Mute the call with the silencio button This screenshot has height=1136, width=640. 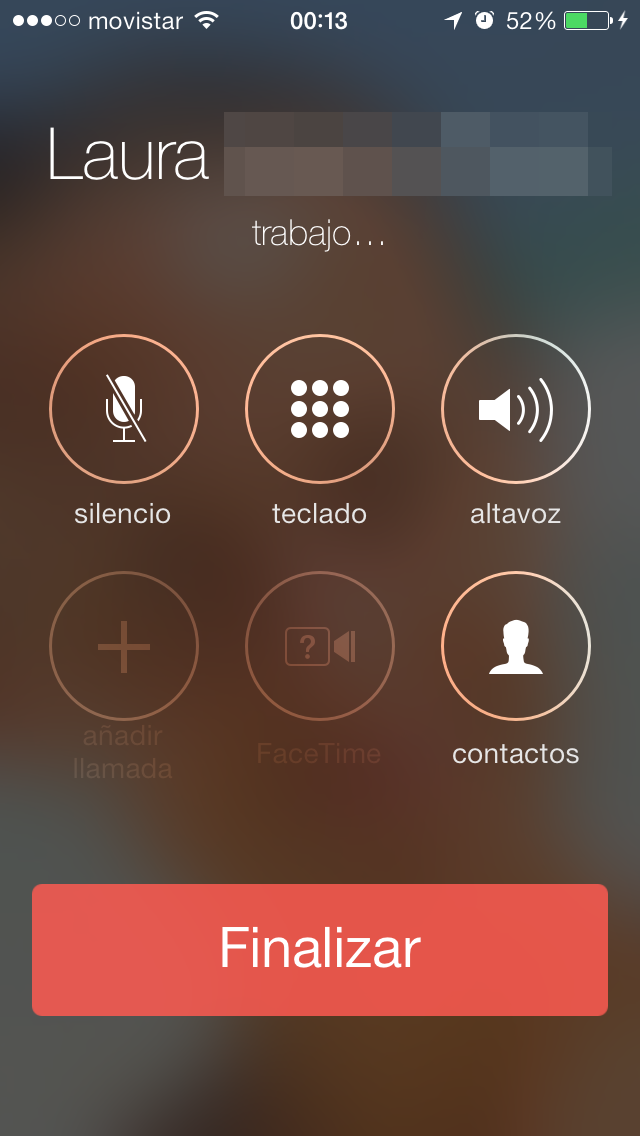pos(124,409)
